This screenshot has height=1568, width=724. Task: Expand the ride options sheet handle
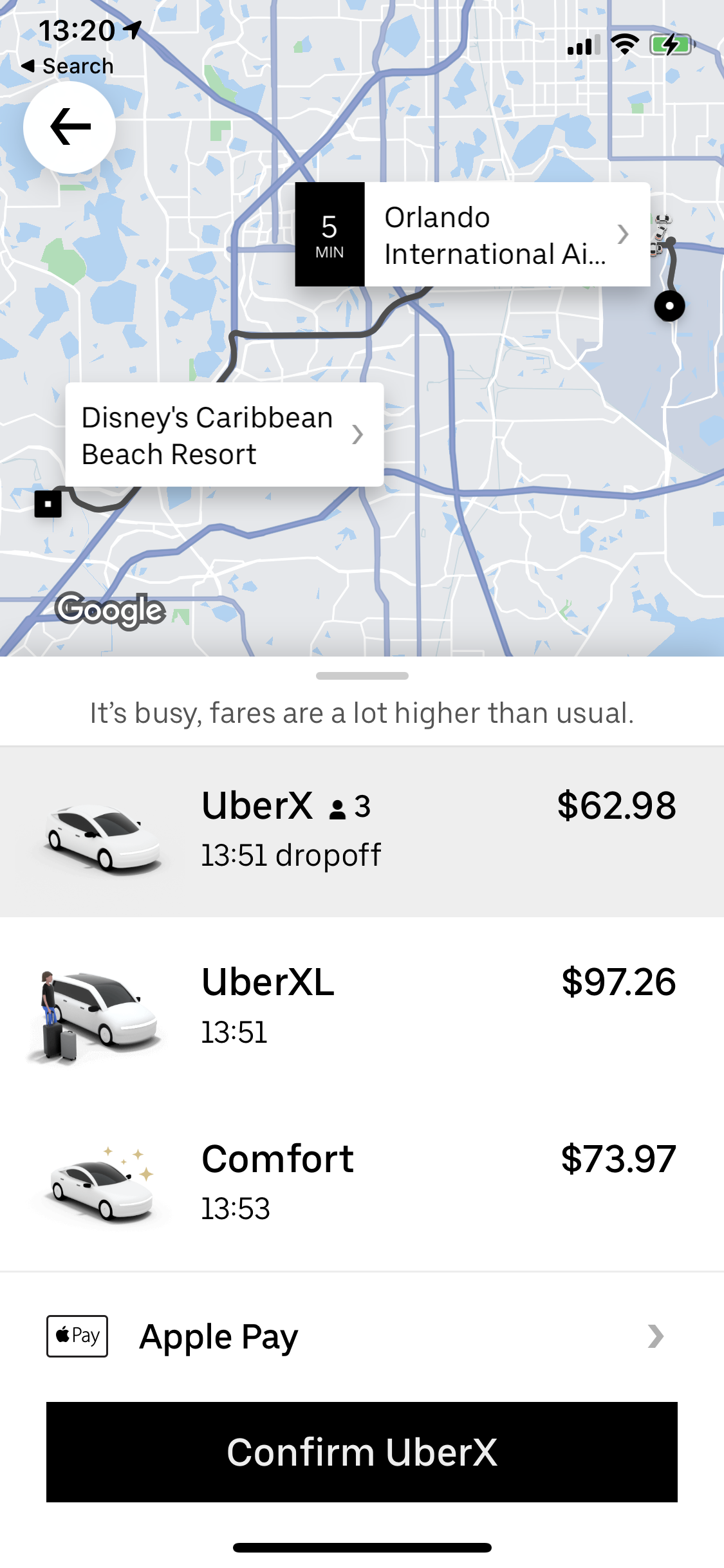(x=362, y=676)
